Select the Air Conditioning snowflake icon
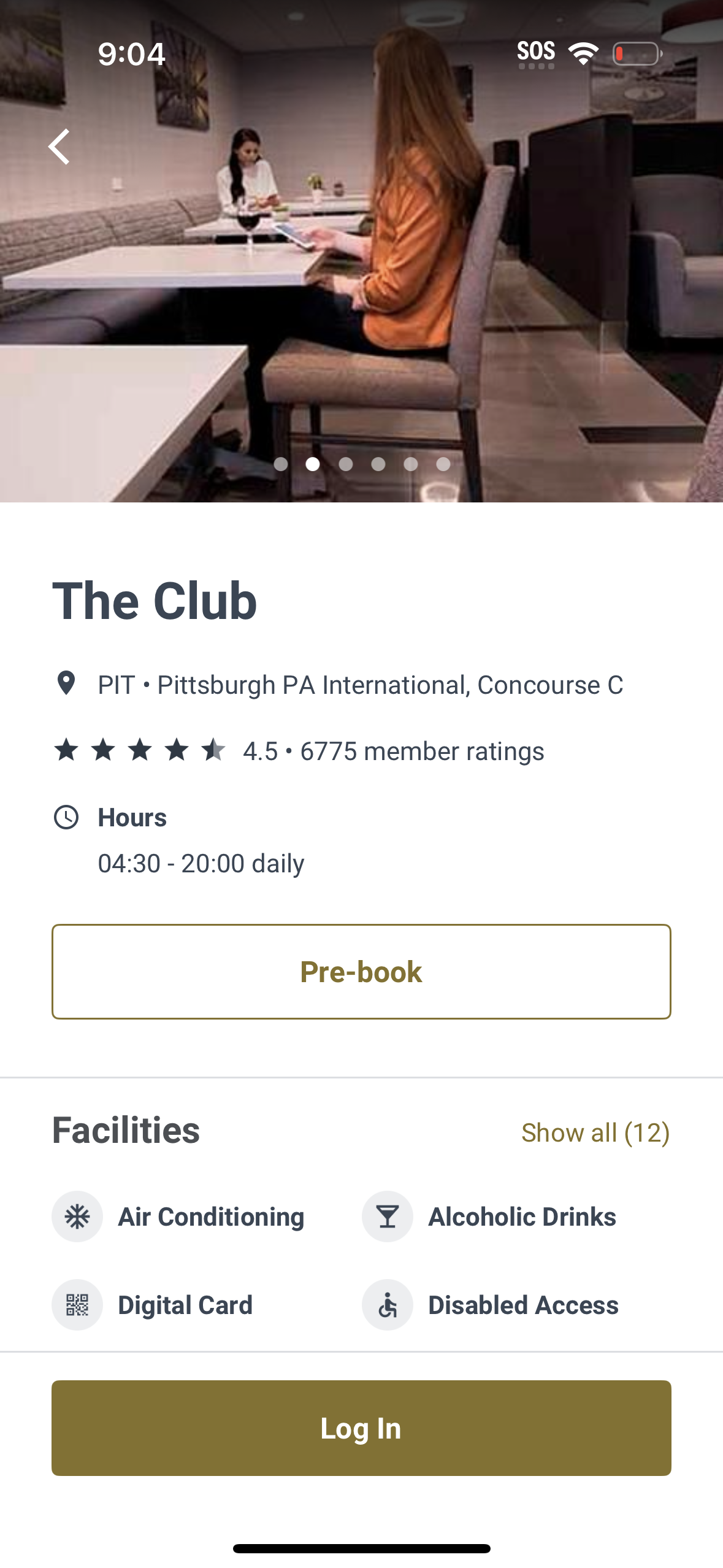 point(77,1216)
